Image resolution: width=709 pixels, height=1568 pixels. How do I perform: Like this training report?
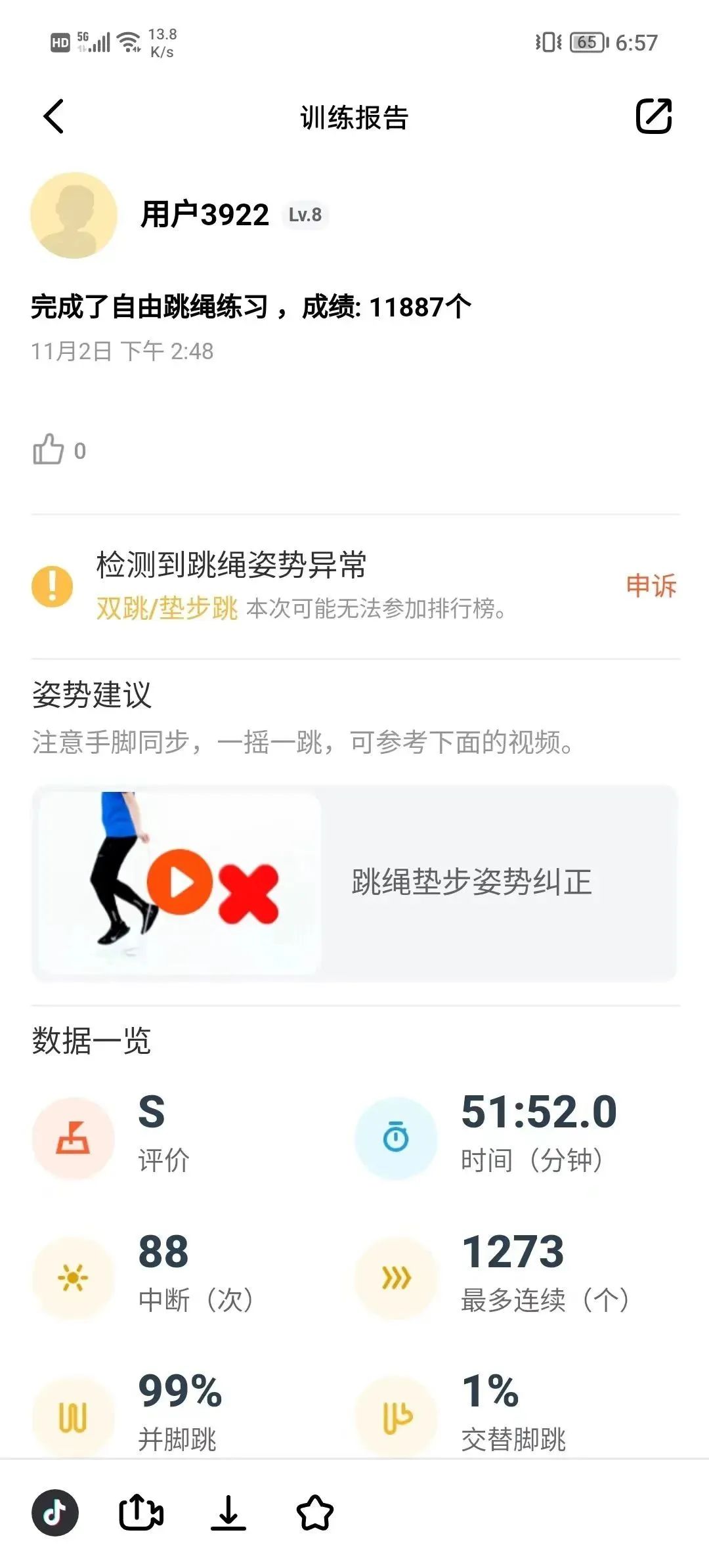click(49, 450)
